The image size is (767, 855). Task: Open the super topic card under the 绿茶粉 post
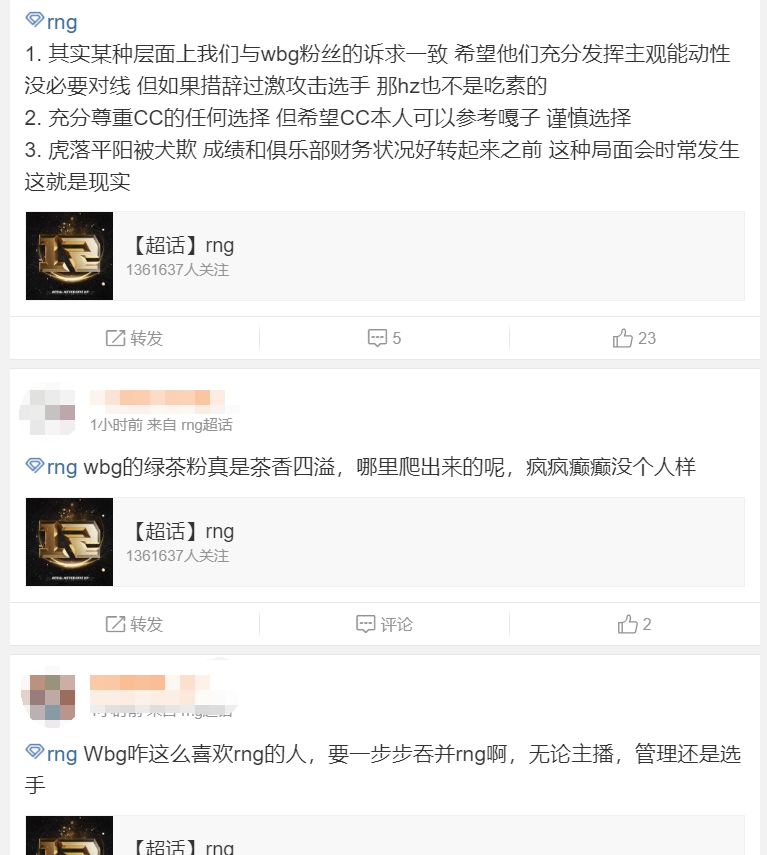point(384,542)
